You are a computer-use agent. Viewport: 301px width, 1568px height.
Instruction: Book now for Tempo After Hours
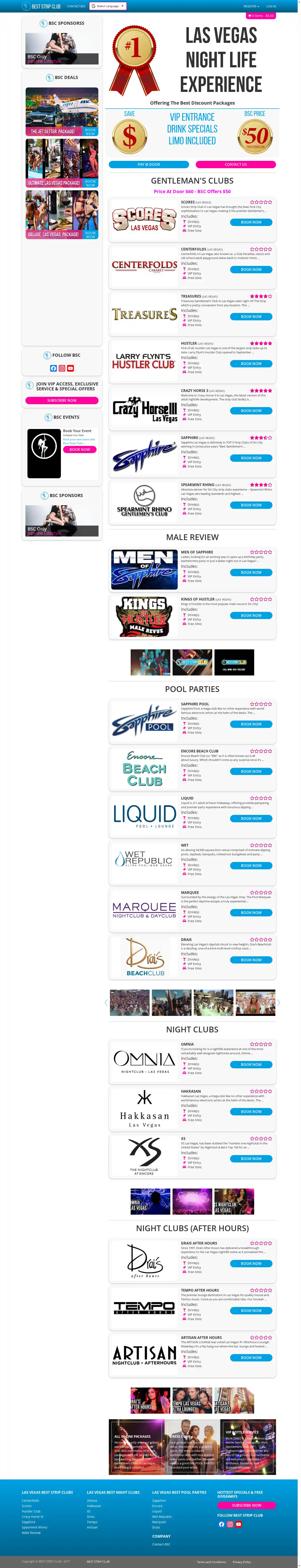(x=251, y=1311)
